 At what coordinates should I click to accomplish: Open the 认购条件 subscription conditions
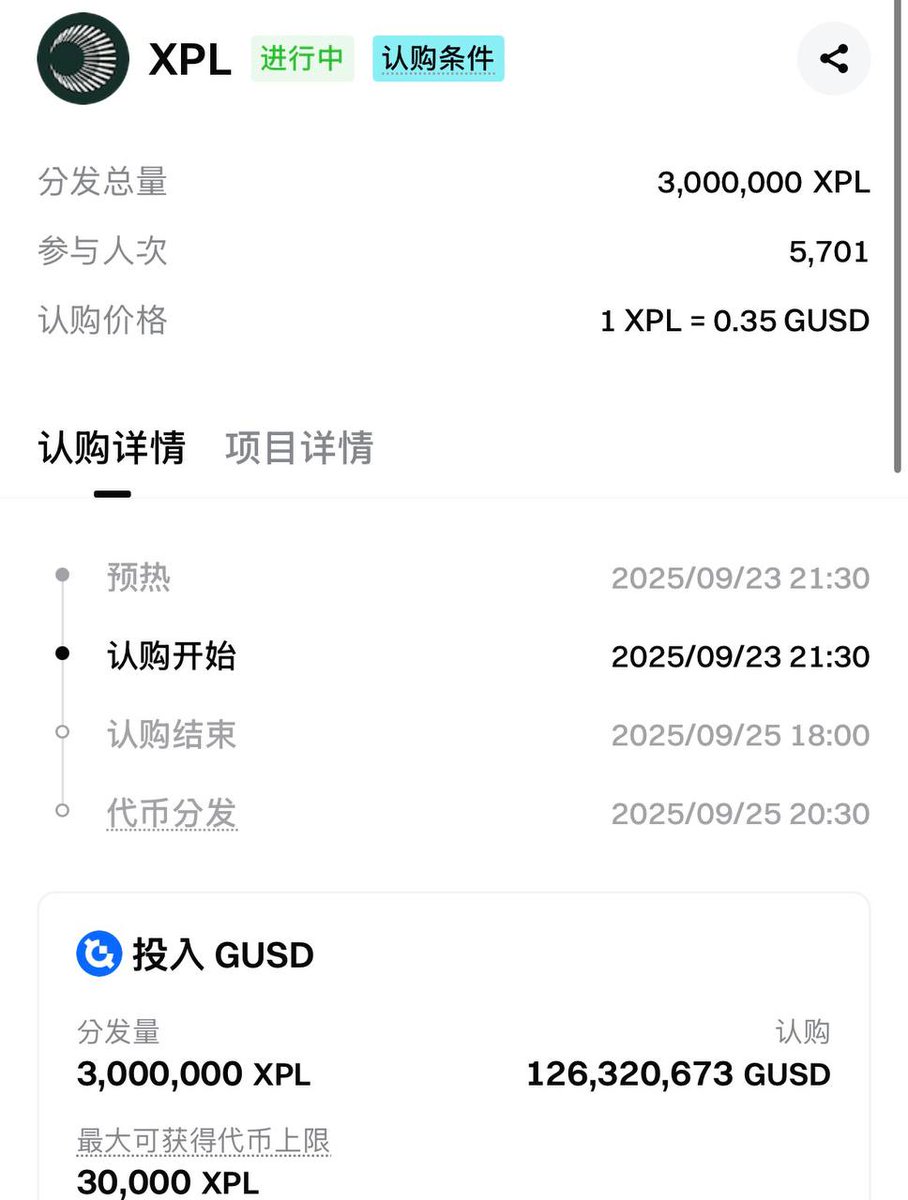tap(438, 59)
